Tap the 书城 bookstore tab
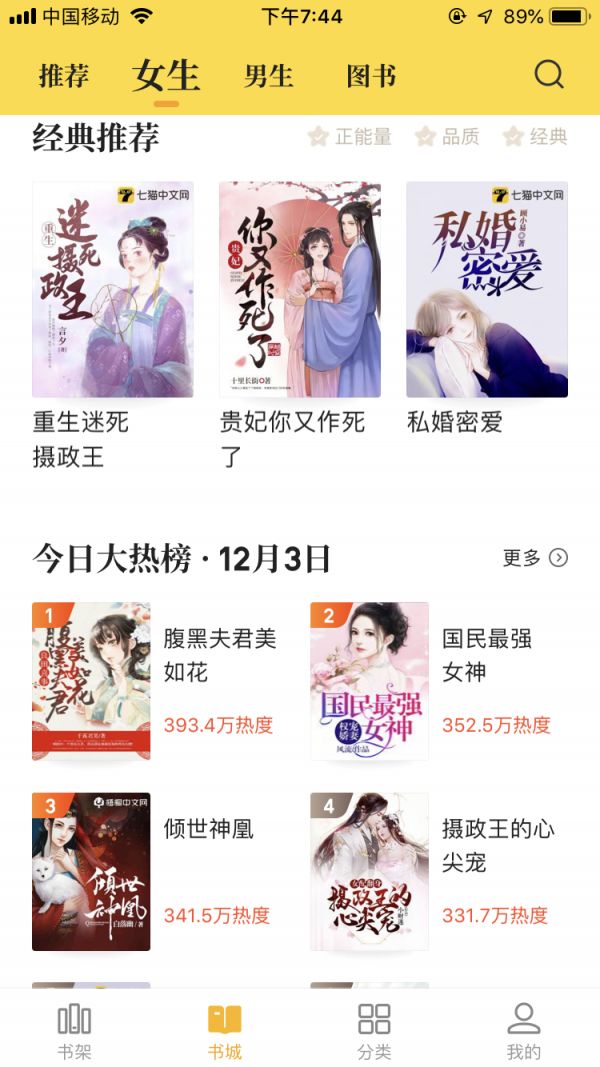The height and width of the screenshot is (1067, 600). click(225, 1030)
